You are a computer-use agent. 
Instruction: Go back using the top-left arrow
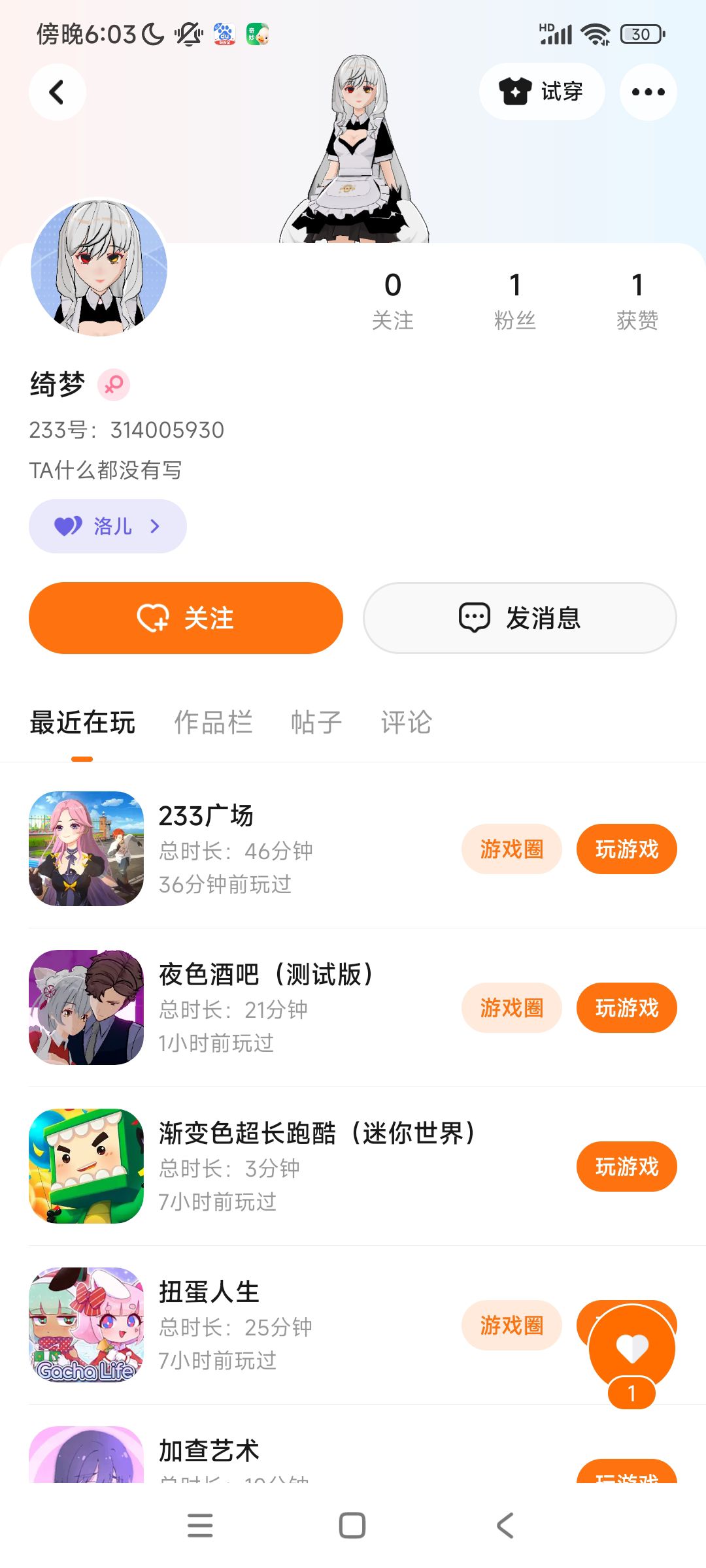pos(58,92)
